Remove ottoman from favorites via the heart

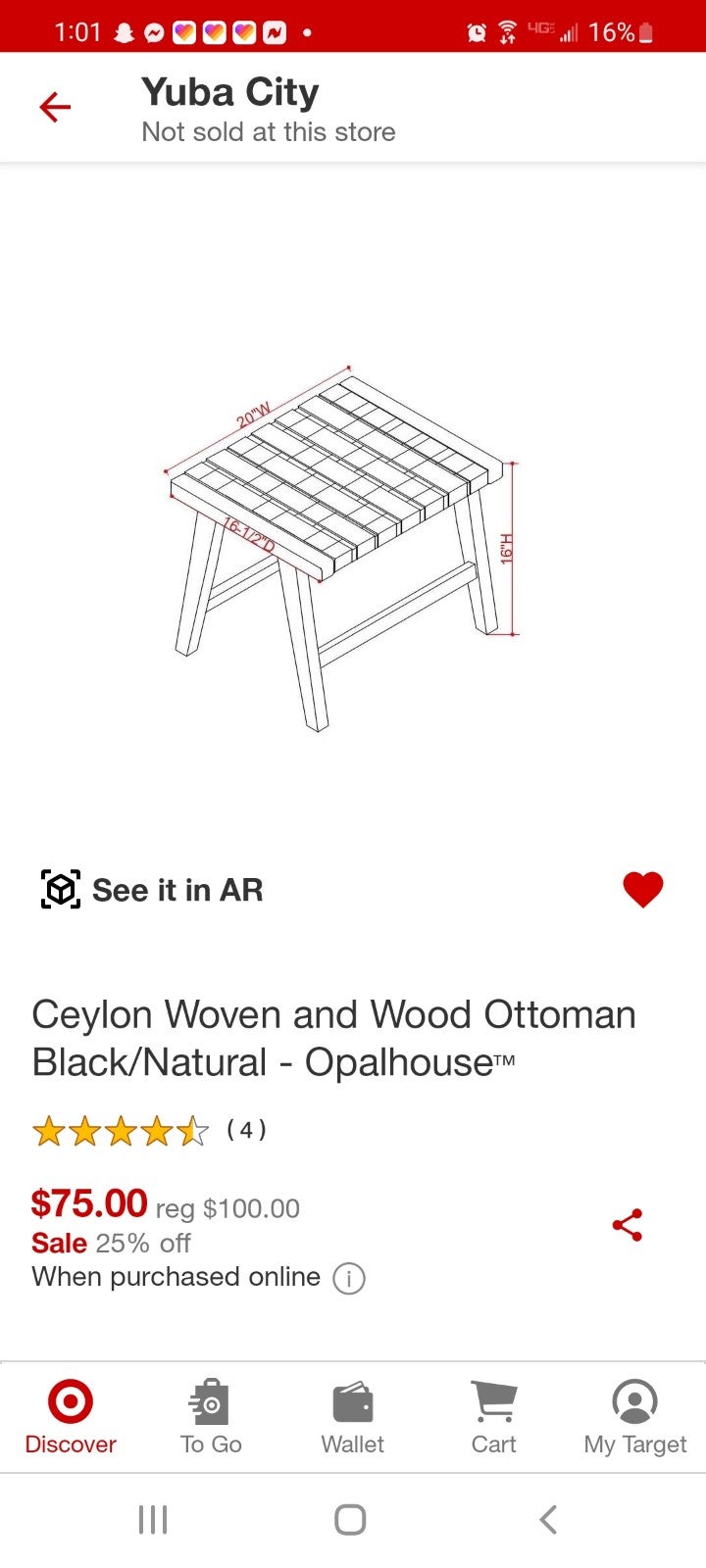pos(643,890)
